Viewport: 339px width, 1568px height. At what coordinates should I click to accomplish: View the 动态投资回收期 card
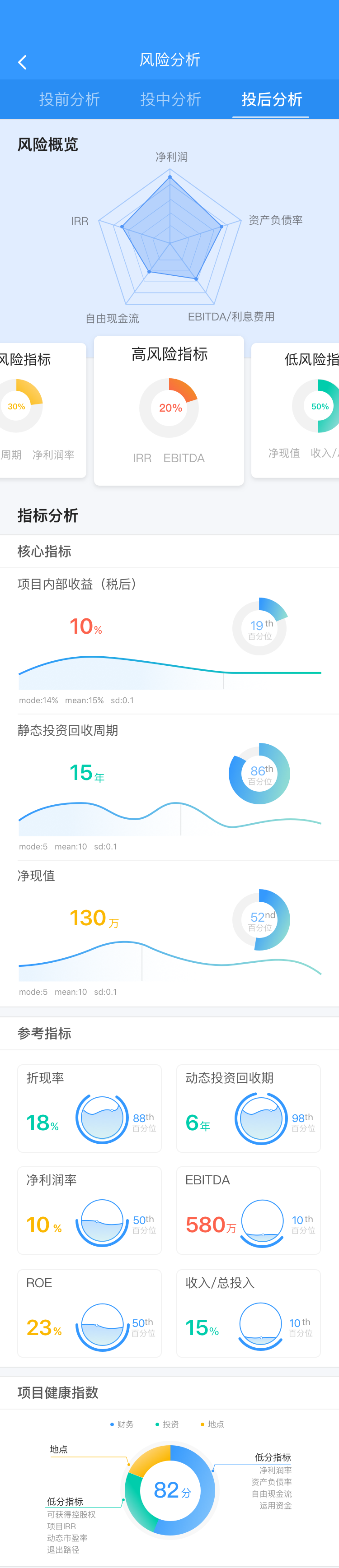[248, 1108]
